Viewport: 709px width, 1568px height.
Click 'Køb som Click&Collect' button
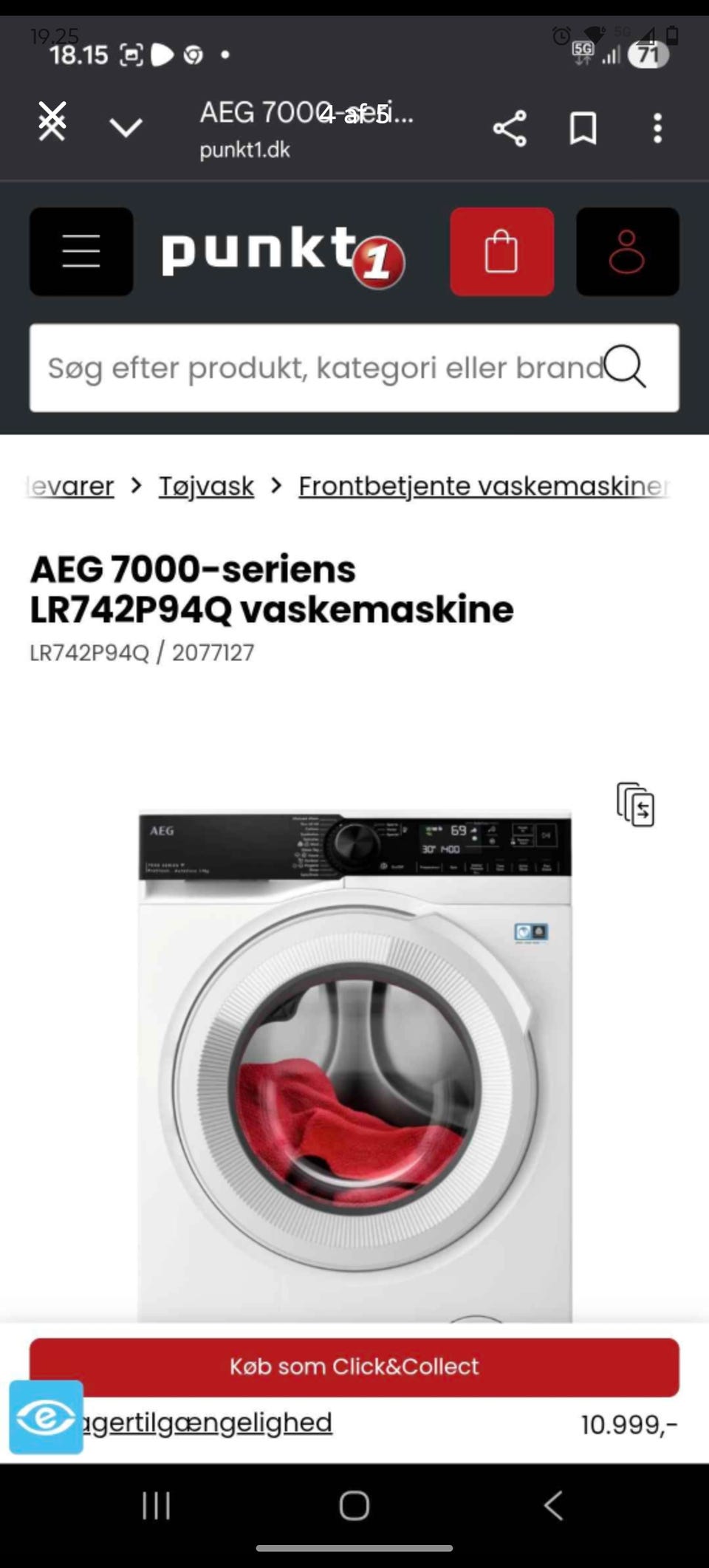[x=354, y=1366]
